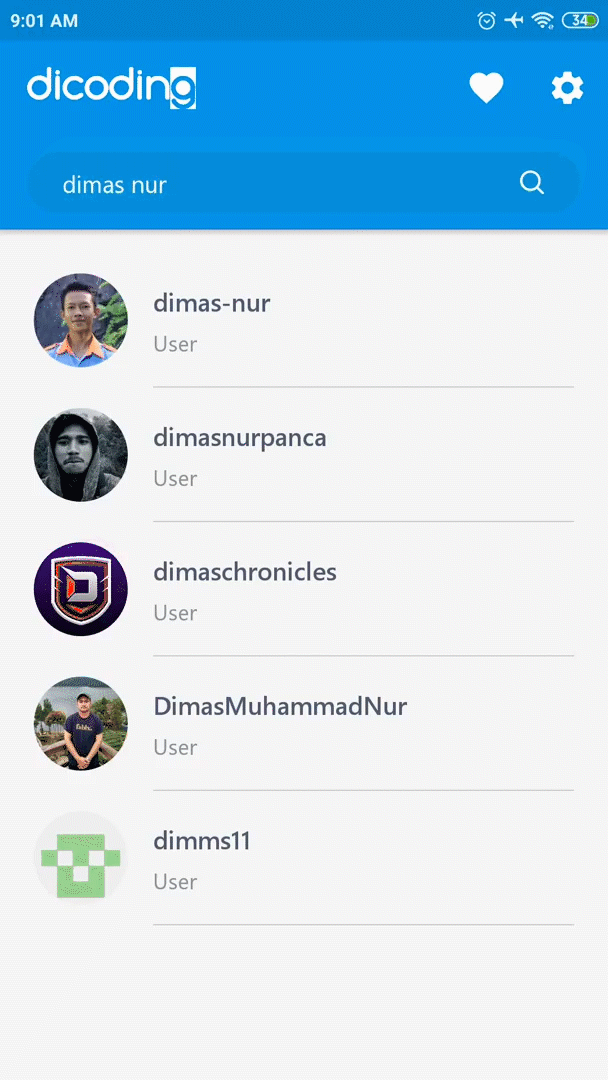Image resolution: width=608 pixels, height=1080 pixels.
Task: View the DimasMuhammadNur user details
Action: tap(304, 723)
